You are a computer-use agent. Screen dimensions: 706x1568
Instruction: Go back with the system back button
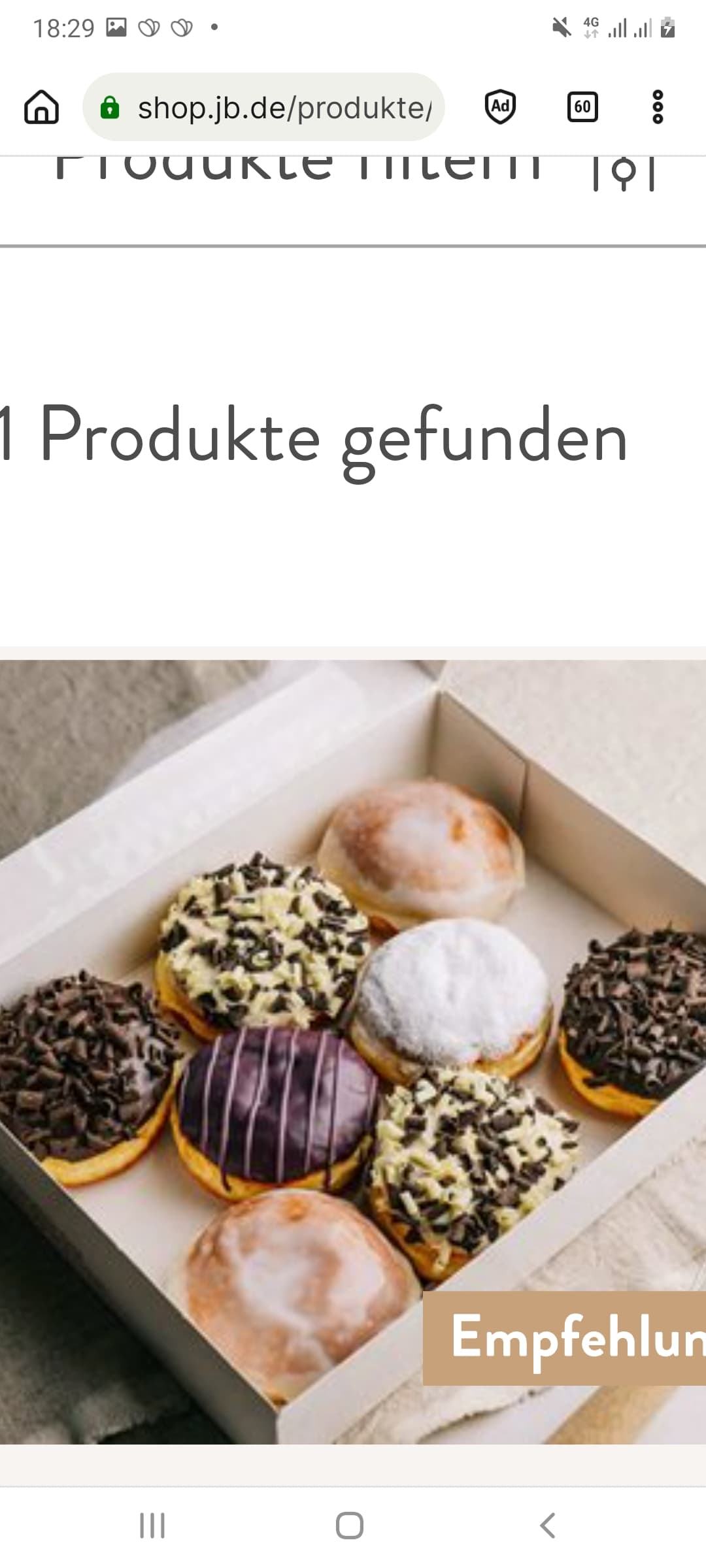click(548, 1526)
